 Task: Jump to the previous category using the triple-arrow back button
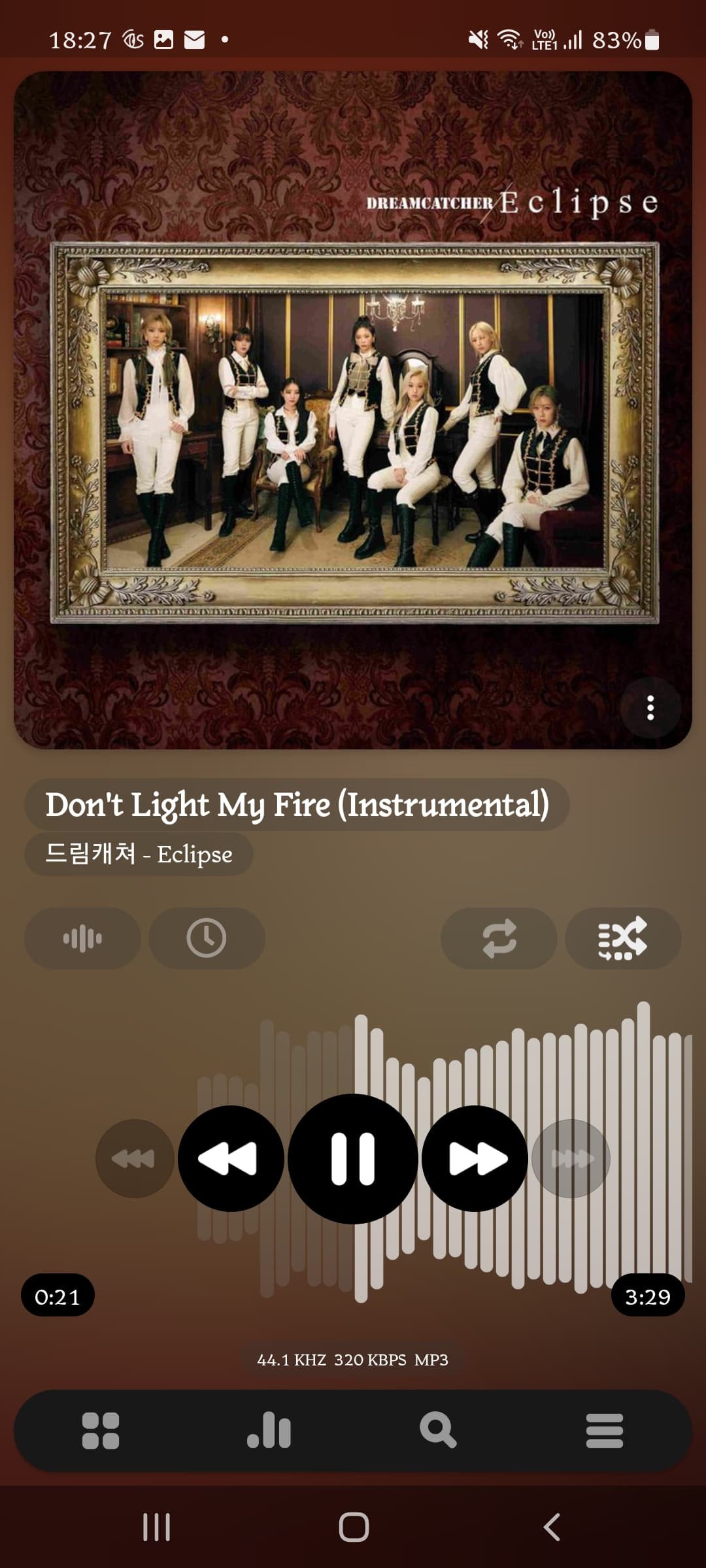pos(135,1158)
